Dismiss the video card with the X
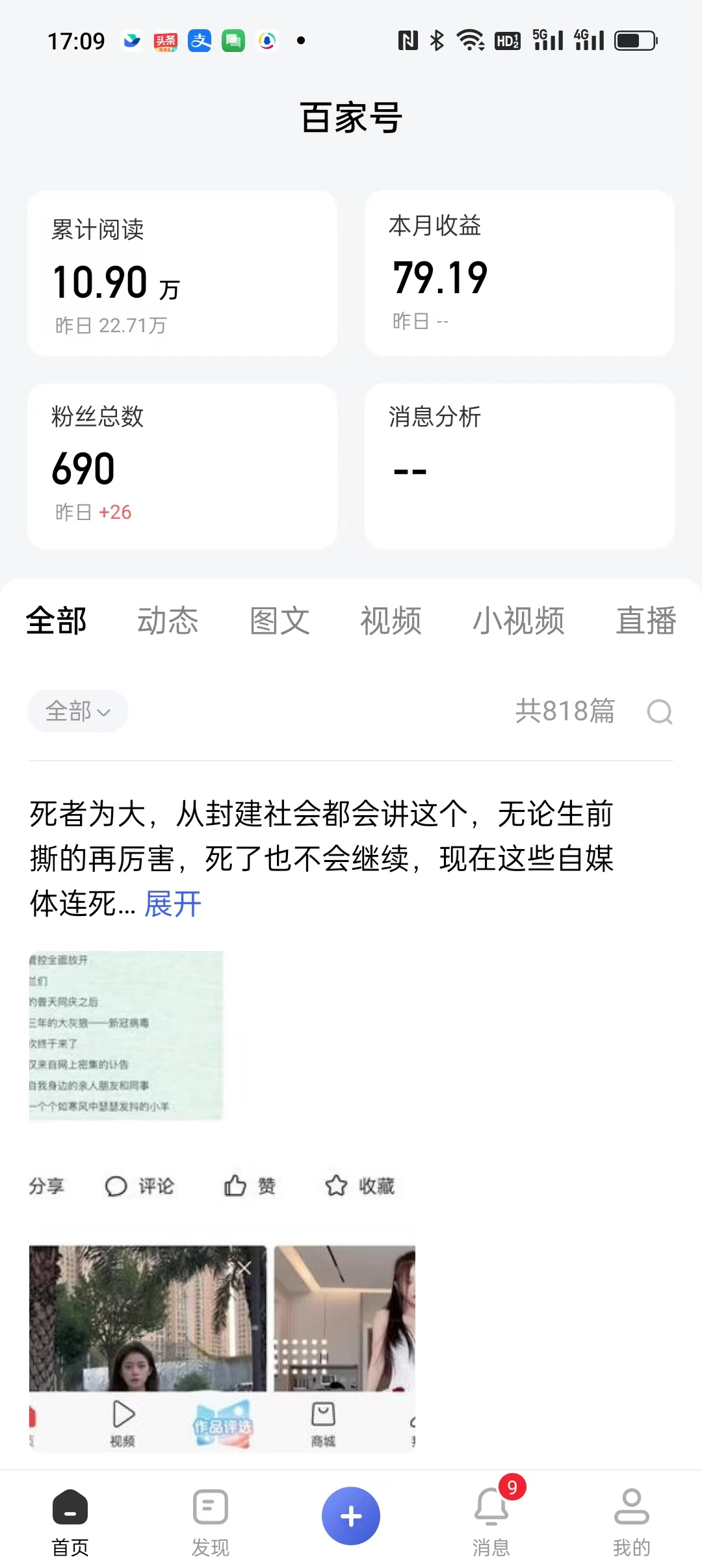The image size is (702, 1568). point(245,1267)
